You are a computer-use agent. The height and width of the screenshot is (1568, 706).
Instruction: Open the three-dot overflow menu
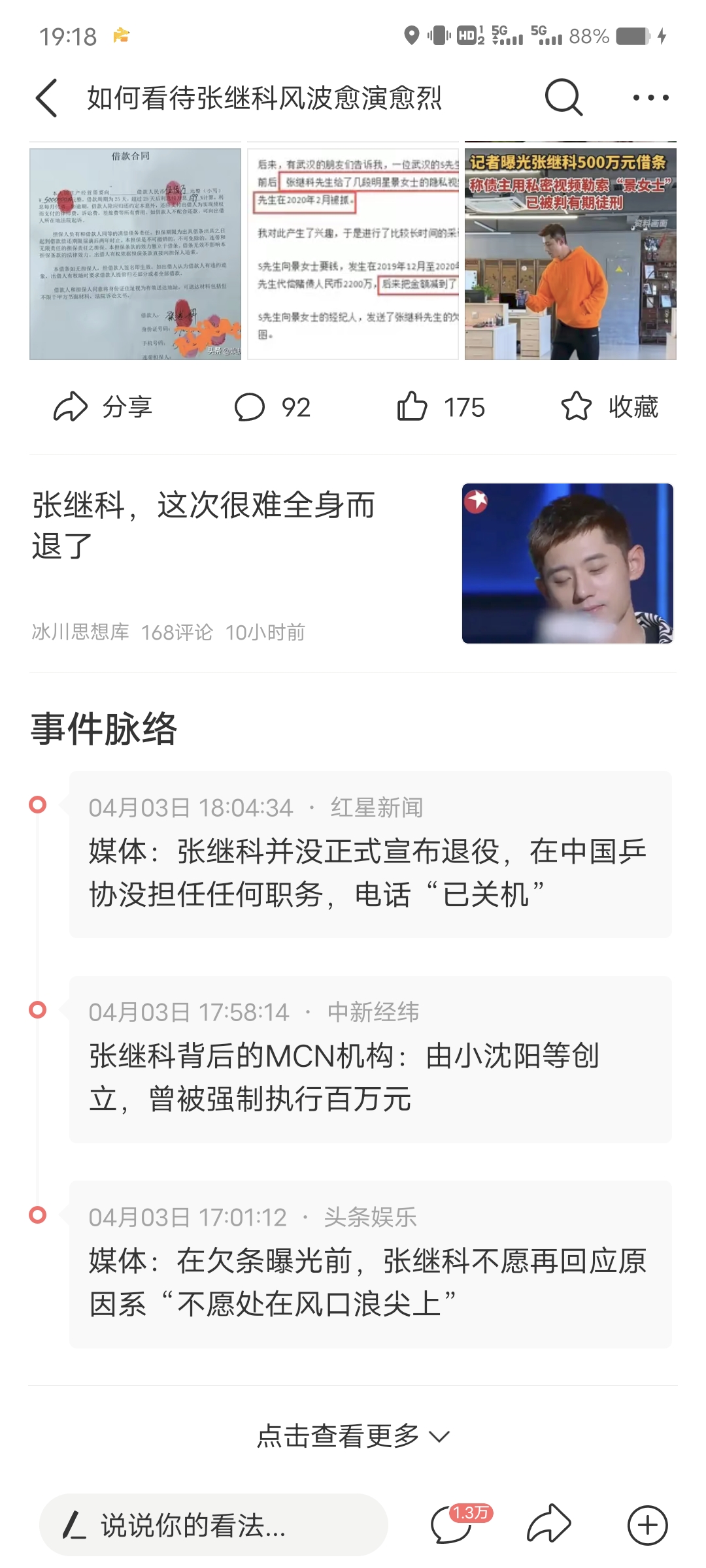[650, 98]
